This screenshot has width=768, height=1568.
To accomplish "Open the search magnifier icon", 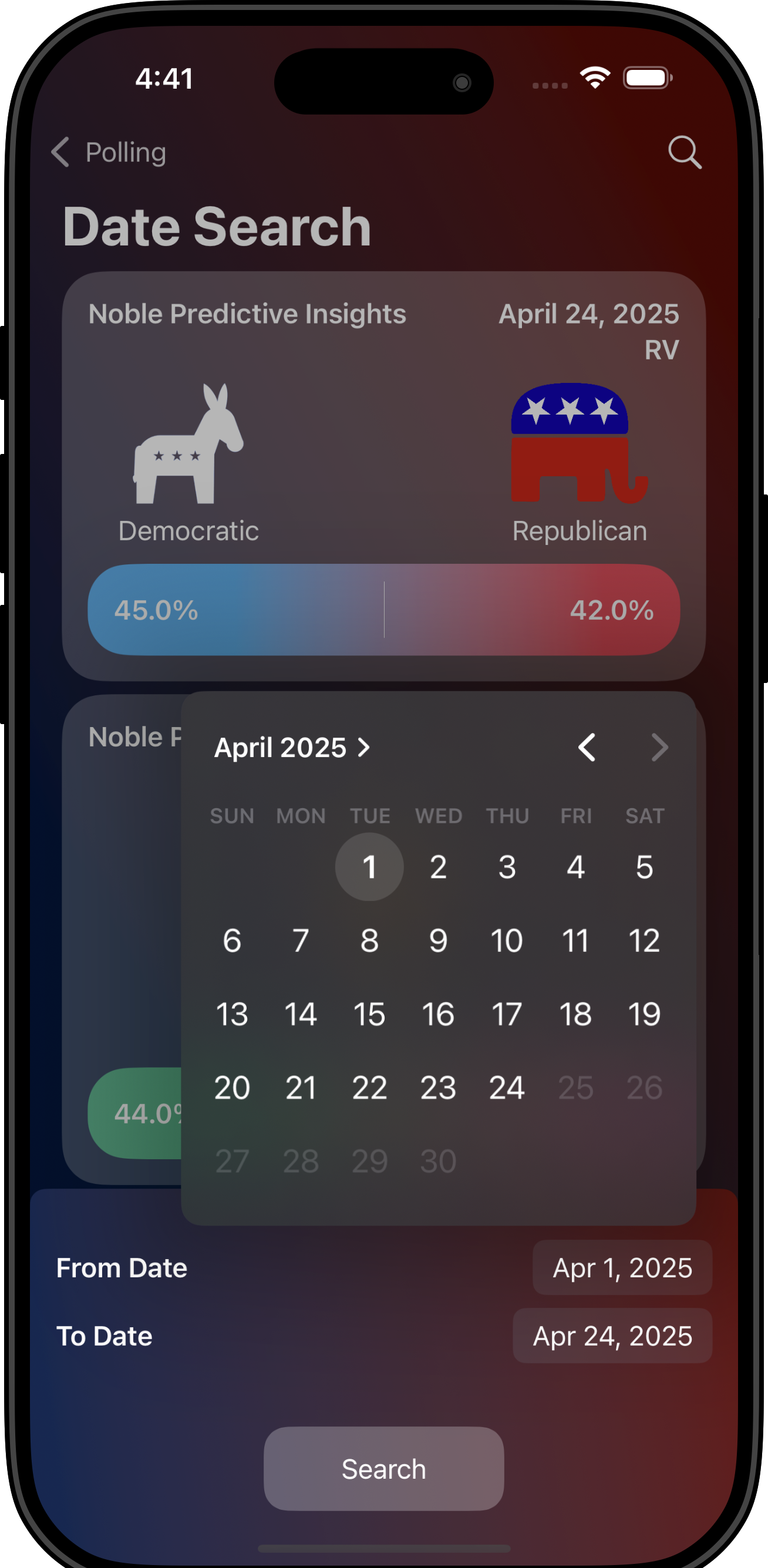I will click(x=685, y=152).
